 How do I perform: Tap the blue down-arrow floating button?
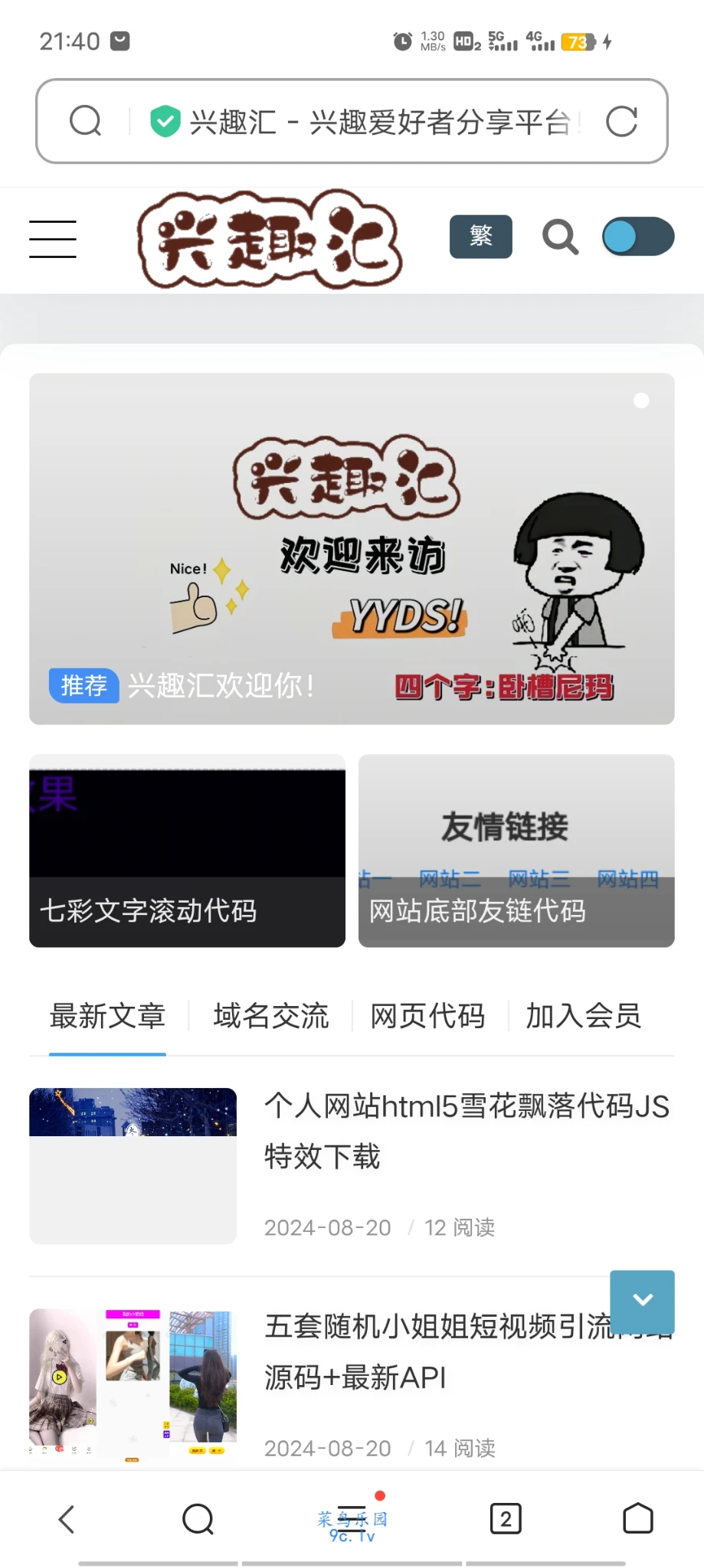(642, 1299)
